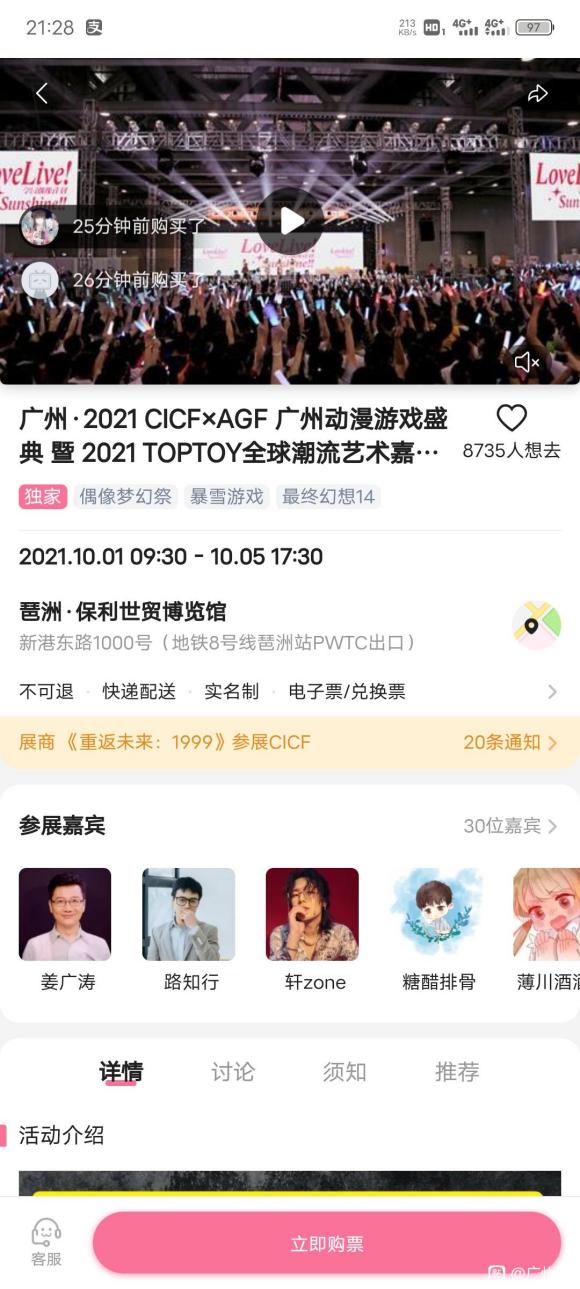Screen dimensions: 580x1289
Task: Select the 最终幻想14 tag
Action: pyautogui.click(x=328, y=496)
